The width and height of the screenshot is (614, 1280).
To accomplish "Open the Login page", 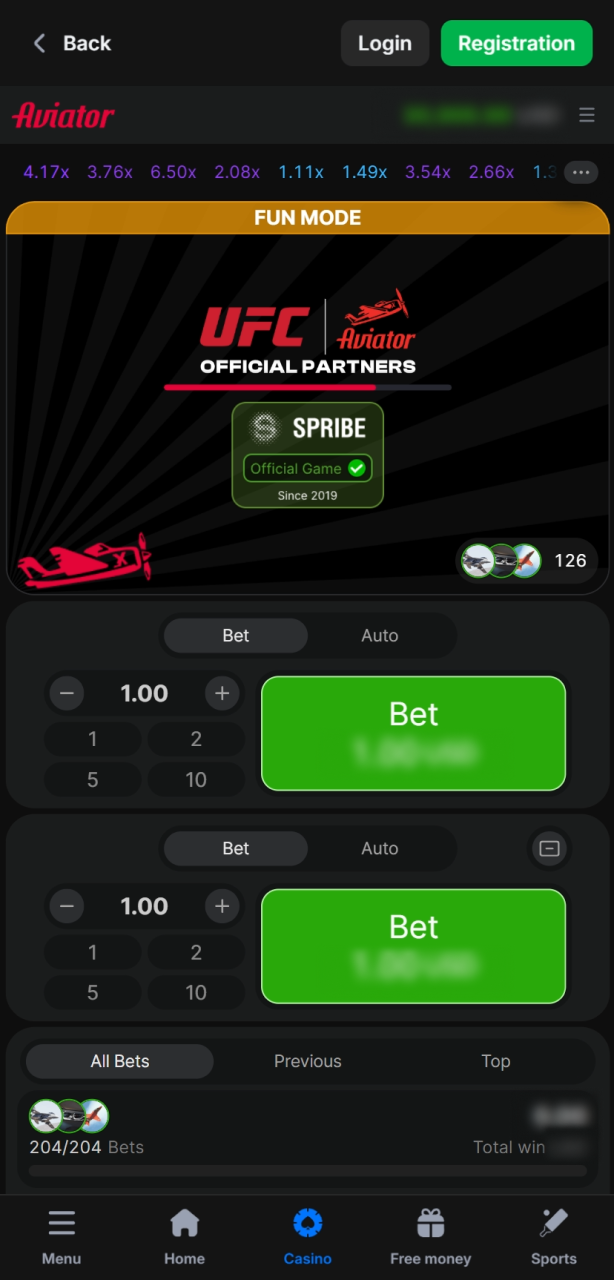I will [x=385, y=43].
